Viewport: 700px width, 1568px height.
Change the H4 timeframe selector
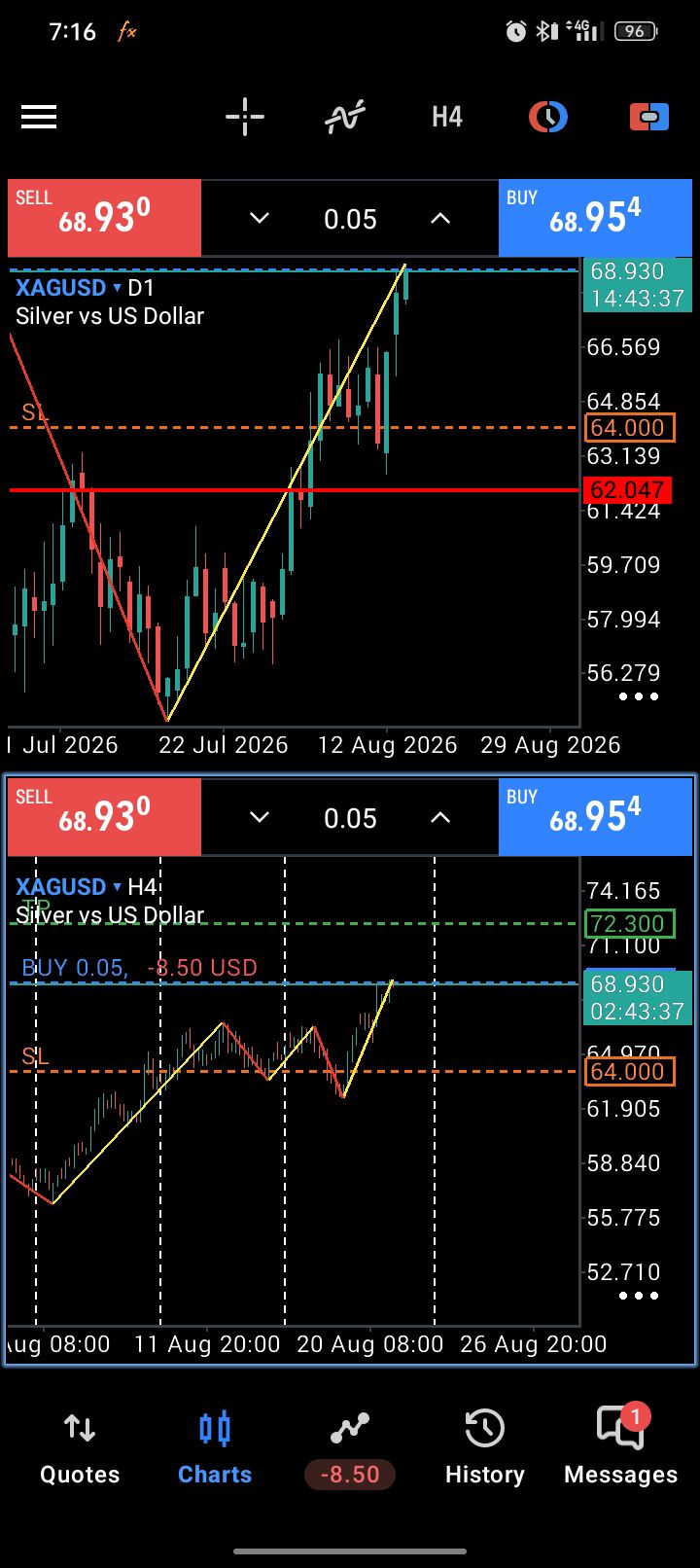tap(447, 118)
